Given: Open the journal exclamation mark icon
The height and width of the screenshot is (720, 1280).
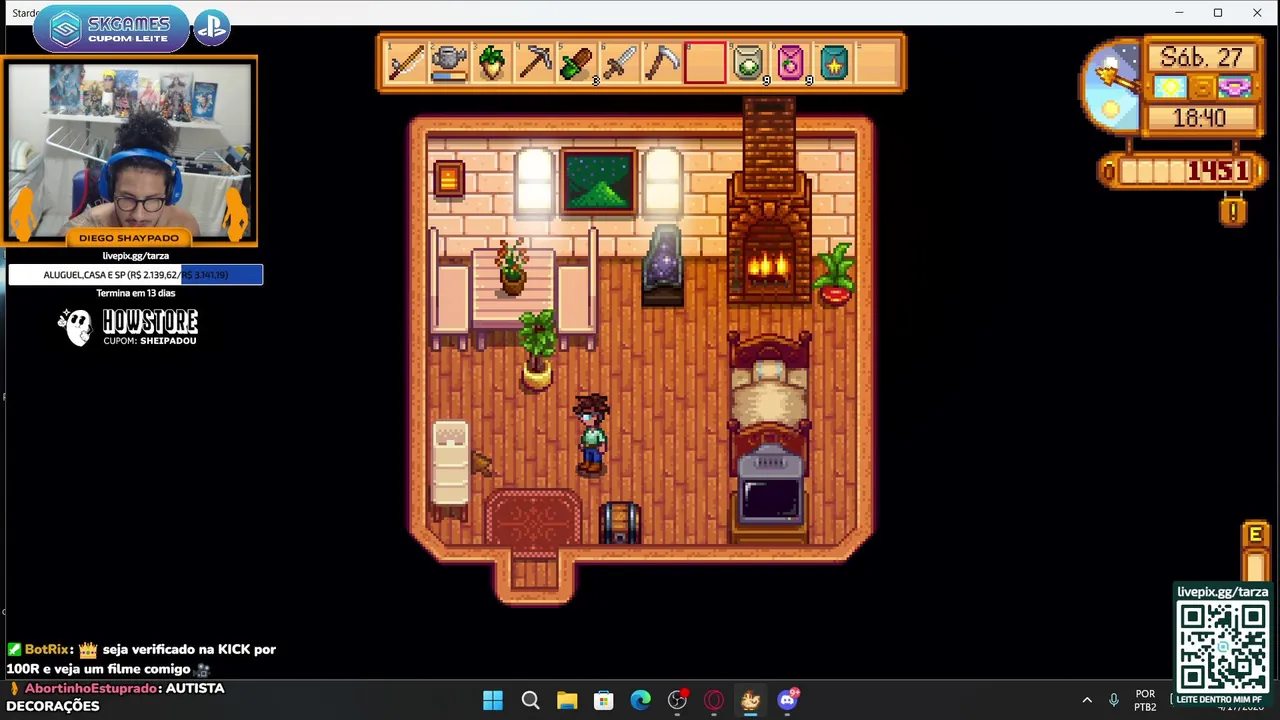Looking at the screenshot, I should click(x=1233, y=211).
